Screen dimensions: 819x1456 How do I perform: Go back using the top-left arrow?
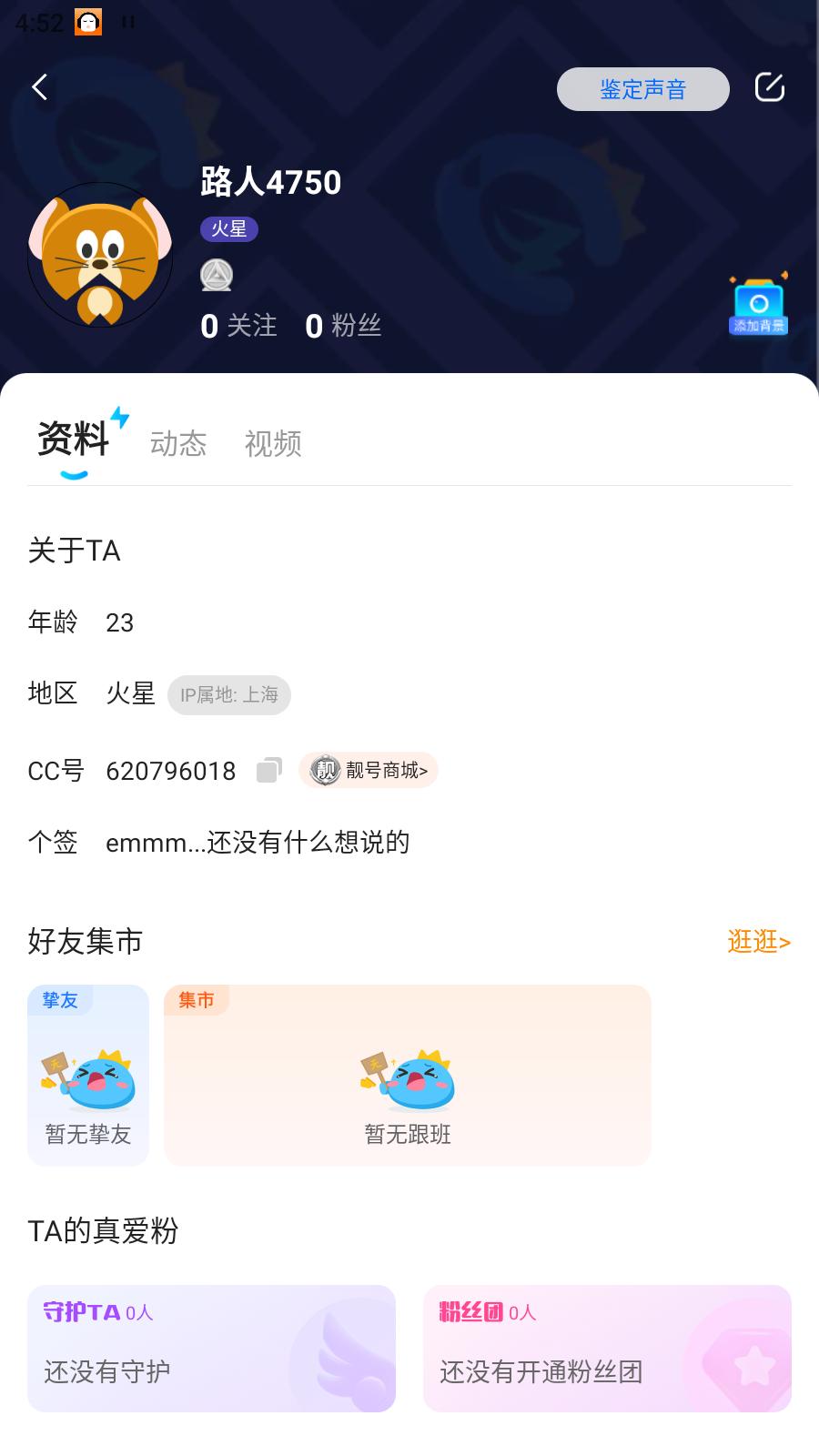(40, 87)
